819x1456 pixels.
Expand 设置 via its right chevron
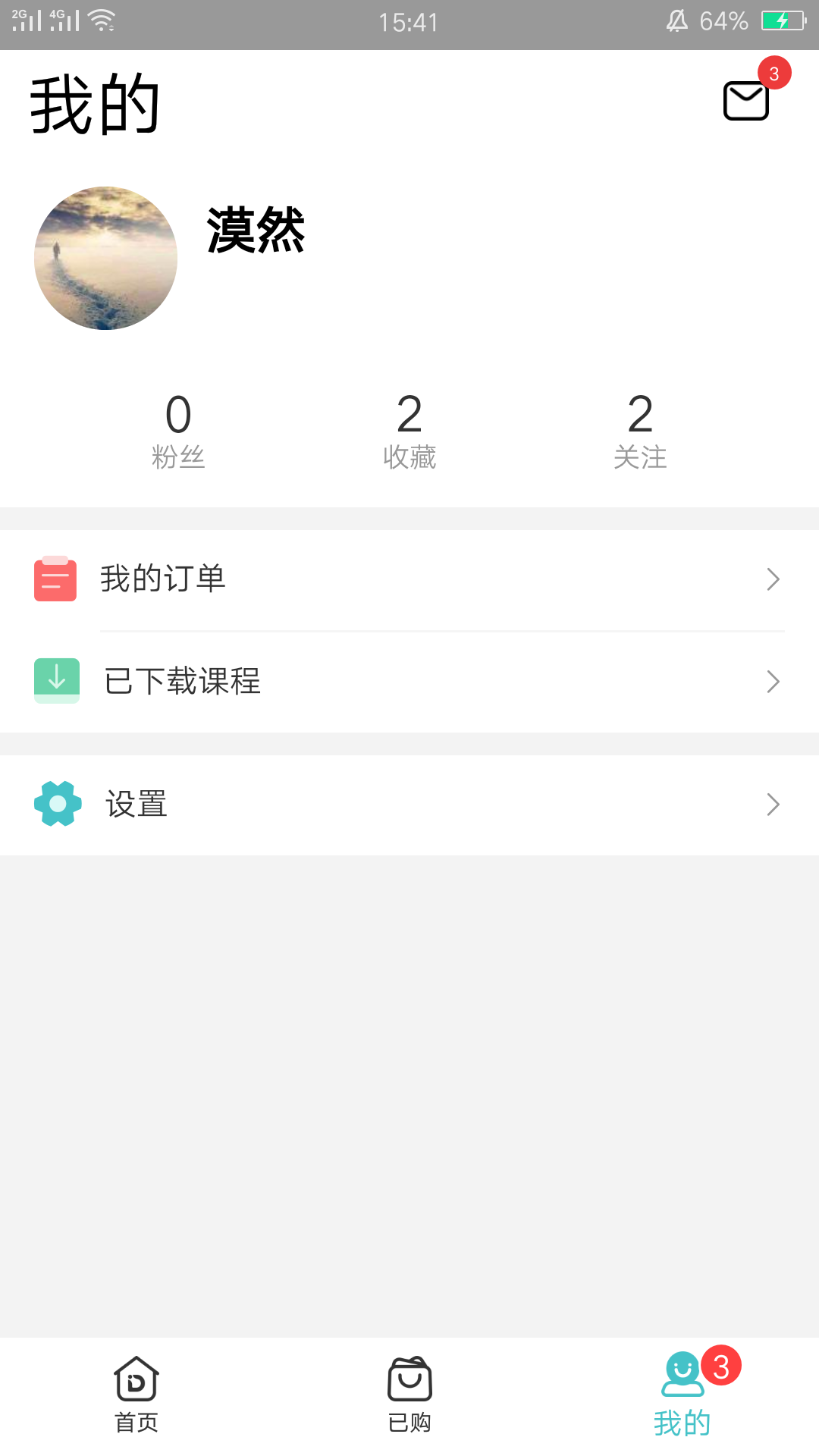pos(773,804)
